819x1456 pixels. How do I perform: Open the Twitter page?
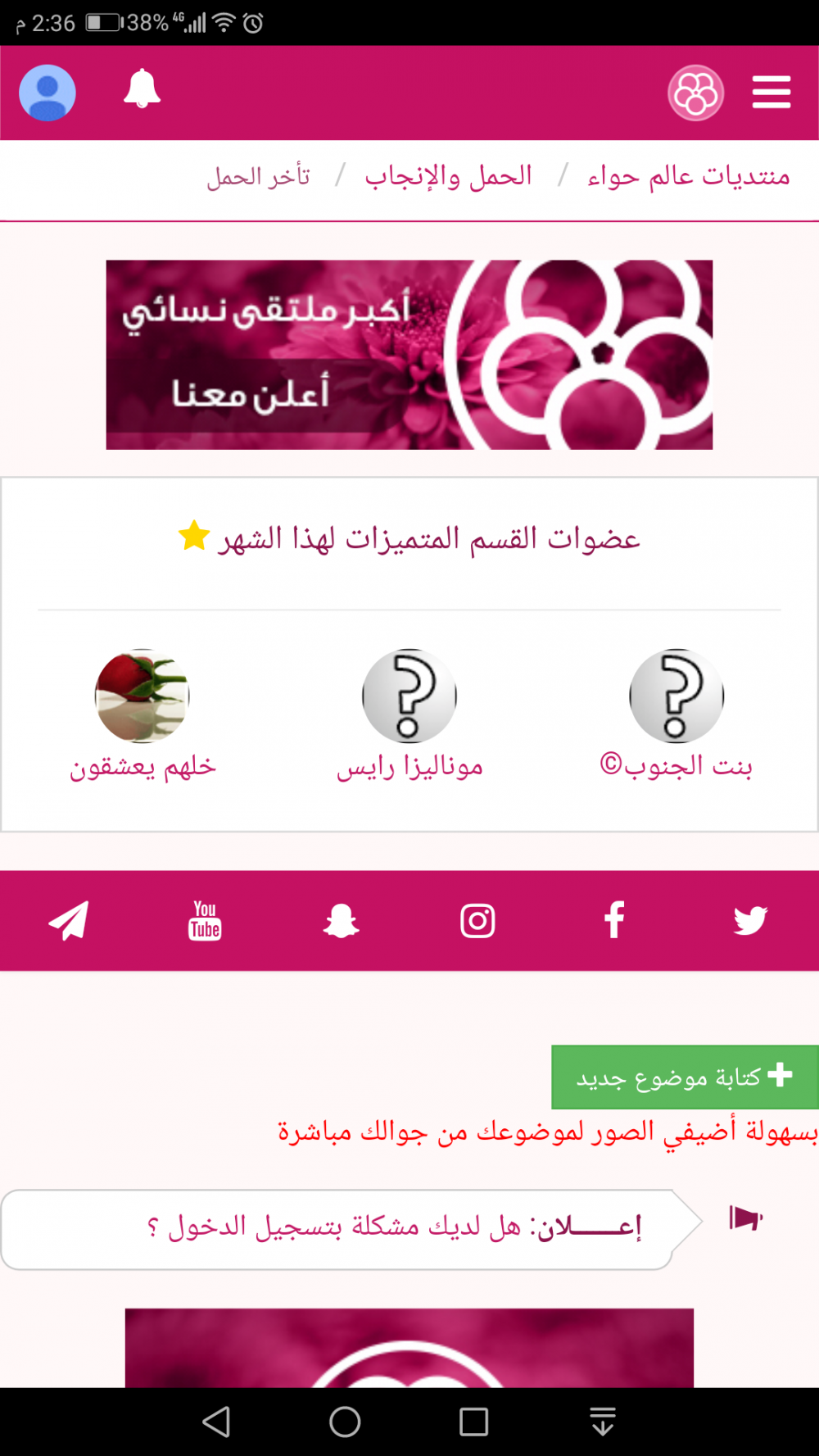coord(749,920)
